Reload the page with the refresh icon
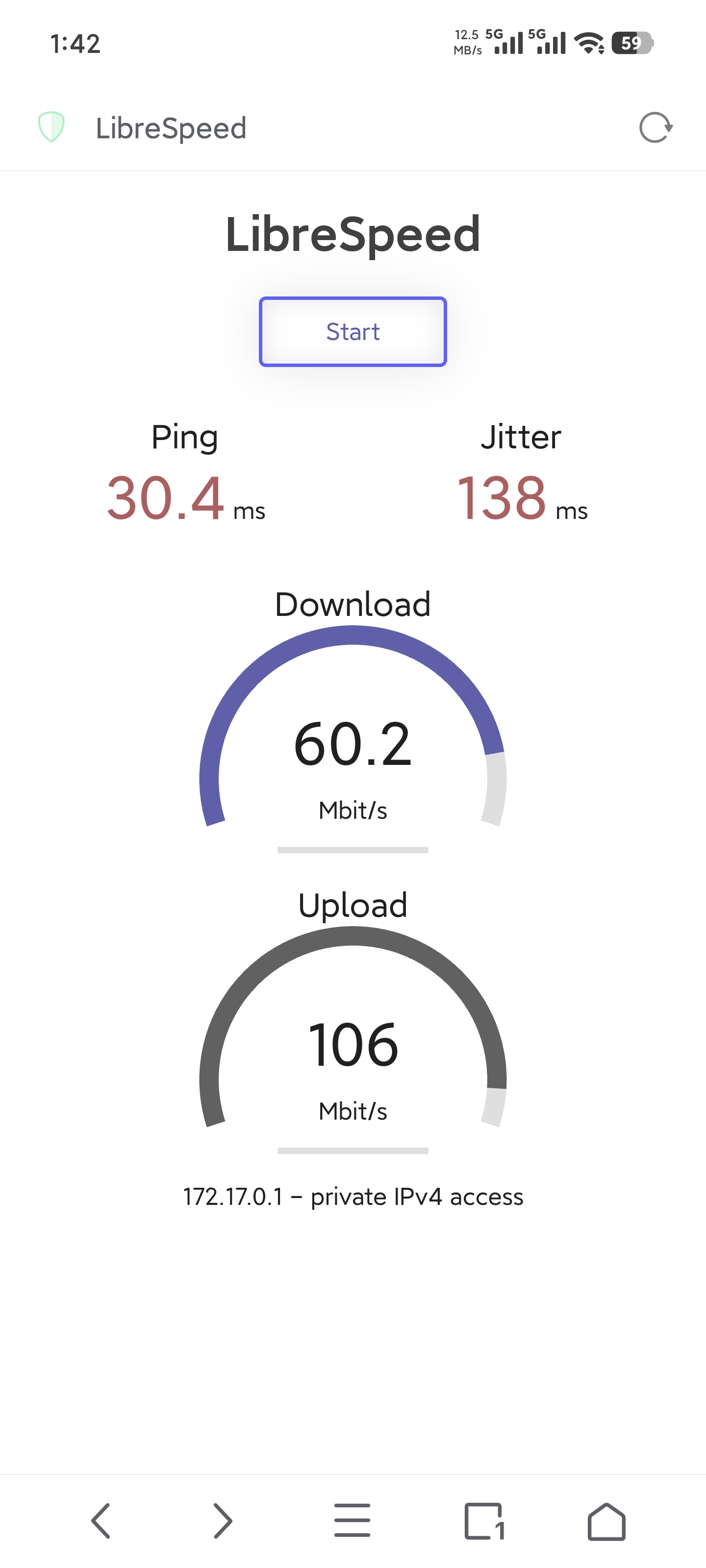The image size is (706, 1568). (656, 128)
